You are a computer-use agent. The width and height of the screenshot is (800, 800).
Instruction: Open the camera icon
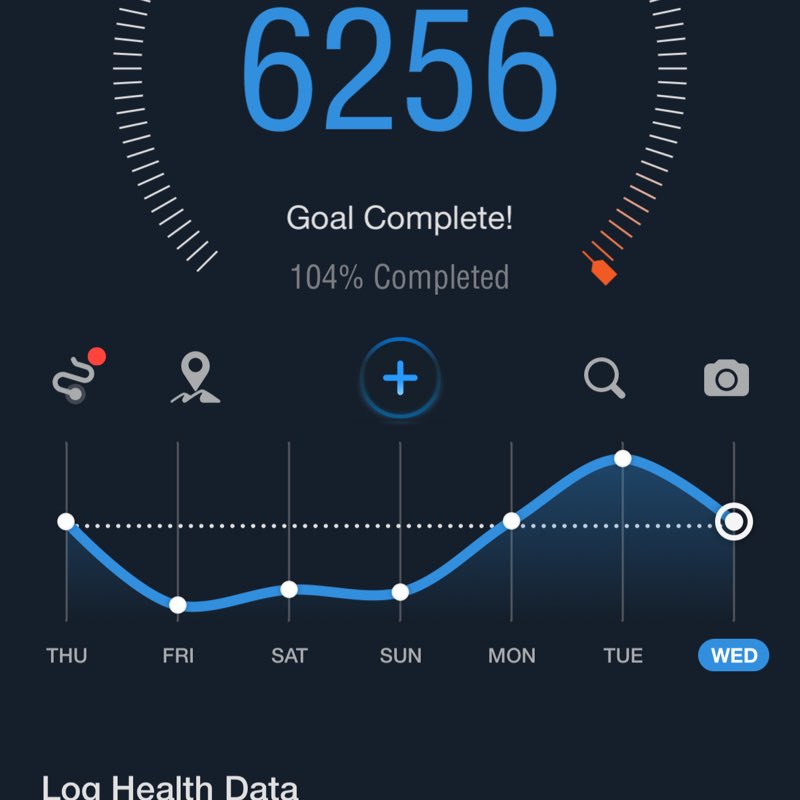(726, 379)
